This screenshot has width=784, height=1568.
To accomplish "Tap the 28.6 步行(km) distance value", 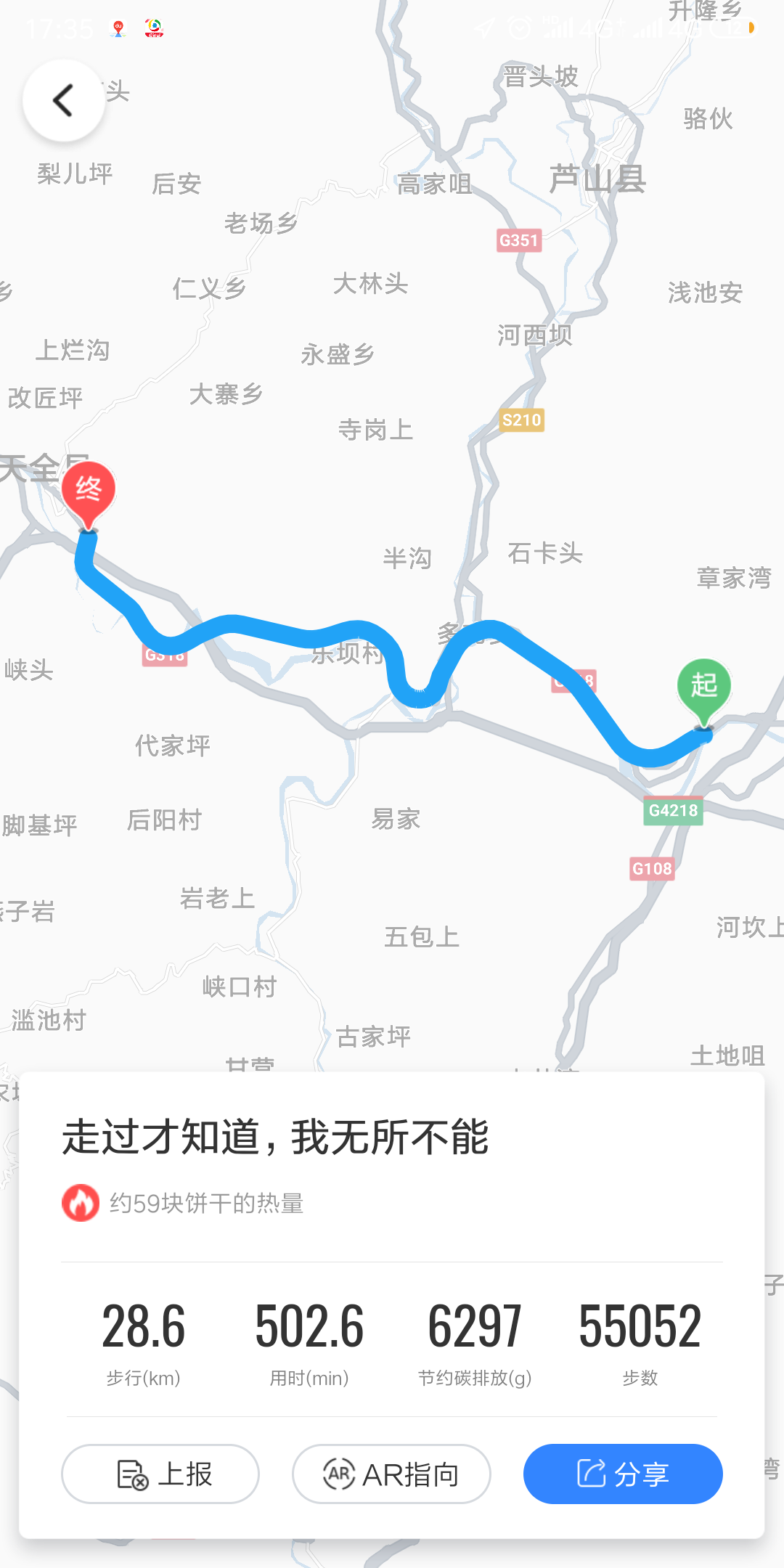I will (x=144, y=1328).
